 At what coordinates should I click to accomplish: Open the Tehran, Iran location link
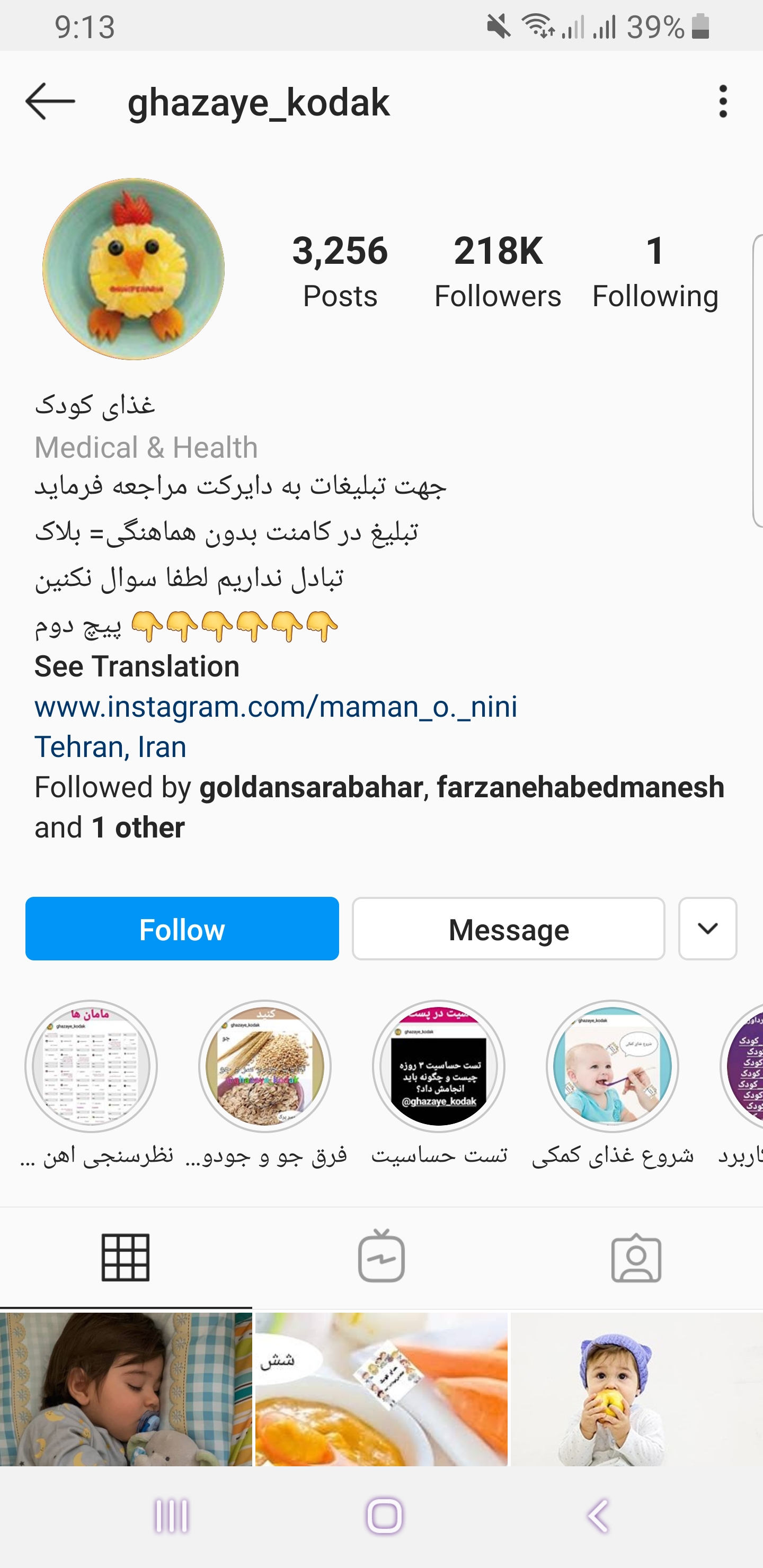[x=110, y=747]
